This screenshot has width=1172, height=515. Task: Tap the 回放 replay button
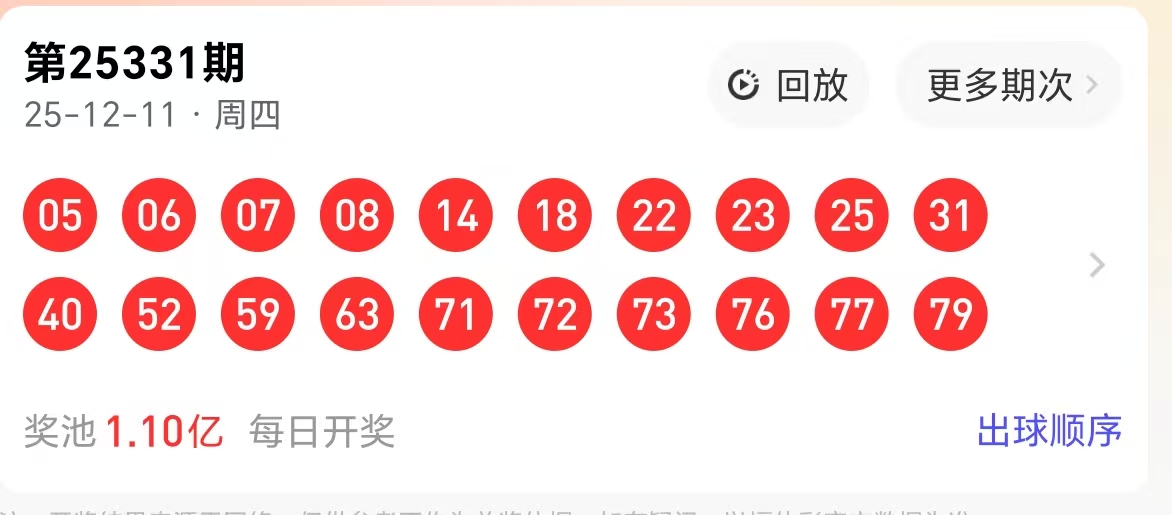click(x=788, y=85)
